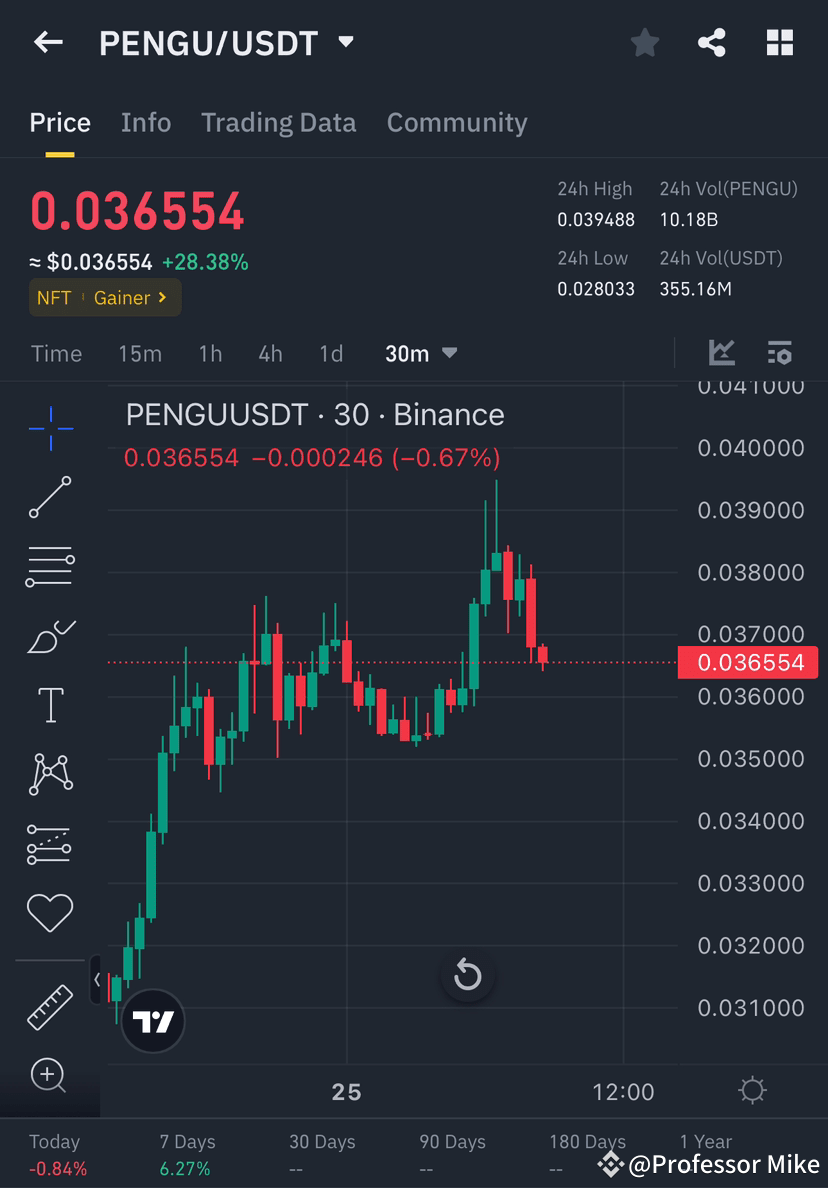Open the 30m interval dropdown
The image size is (828, 1188).
coord(421,353)
